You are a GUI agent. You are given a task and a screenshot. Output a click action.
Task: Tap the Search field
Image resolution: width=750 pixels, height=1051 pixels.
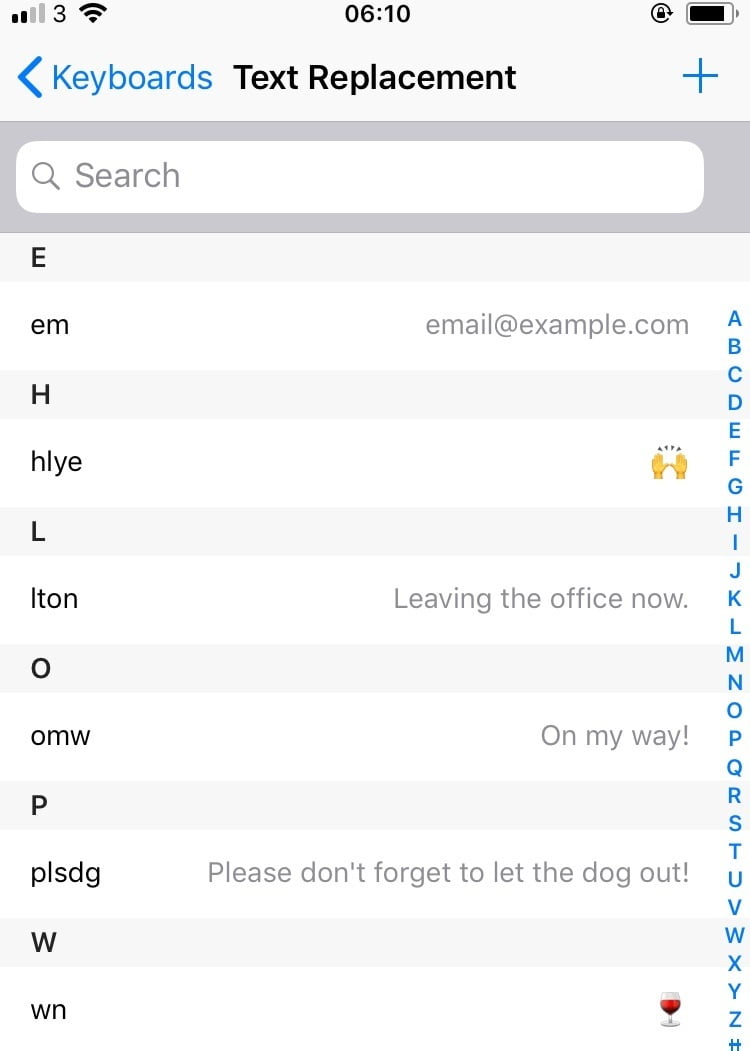coord(360,176)
